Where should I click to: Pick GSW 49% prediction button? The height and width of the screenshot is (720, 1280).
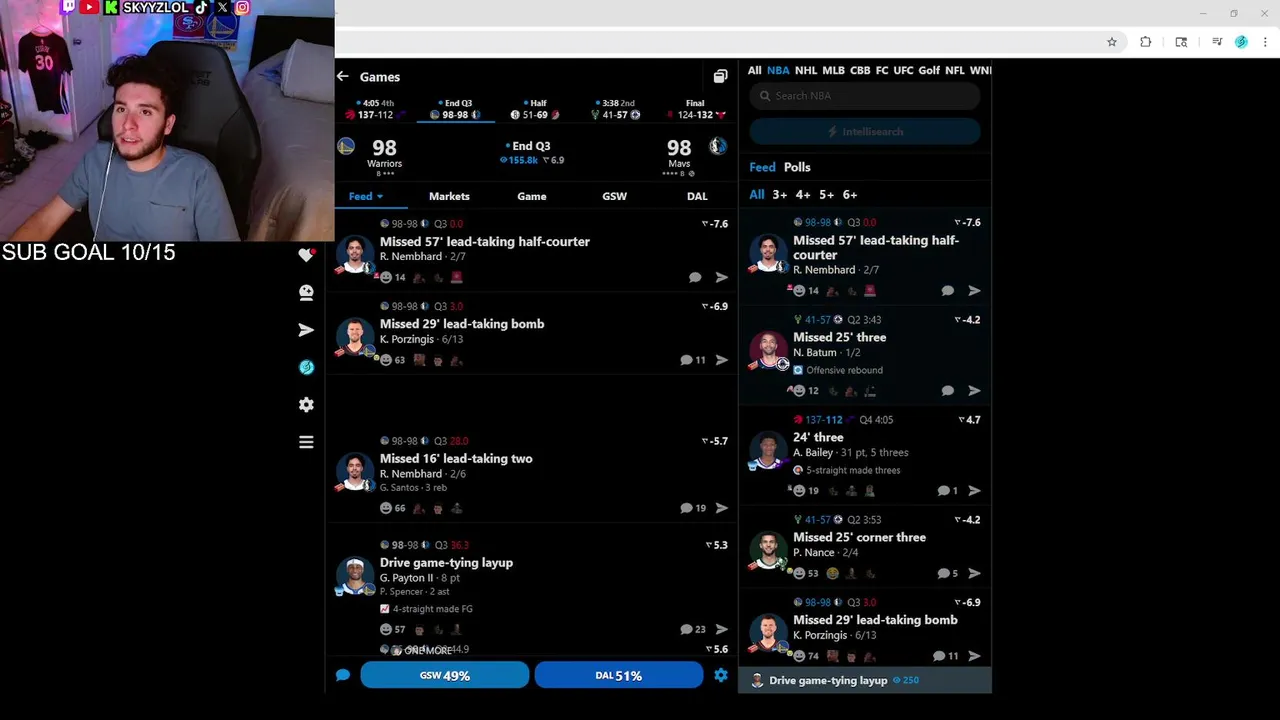[x=444, y=675]
